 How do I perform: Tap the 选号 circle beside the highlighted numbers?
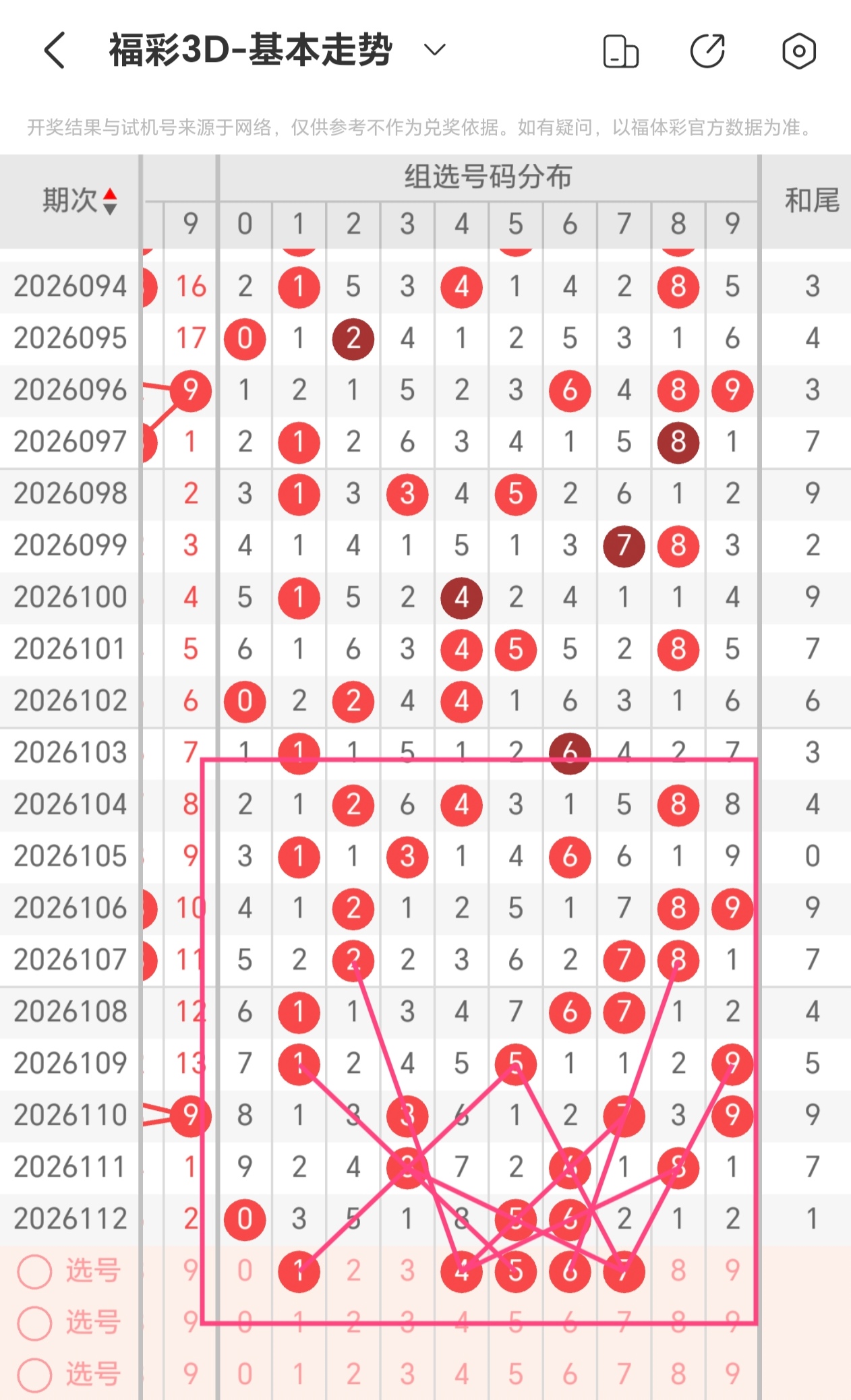[x=34, y=1271]
